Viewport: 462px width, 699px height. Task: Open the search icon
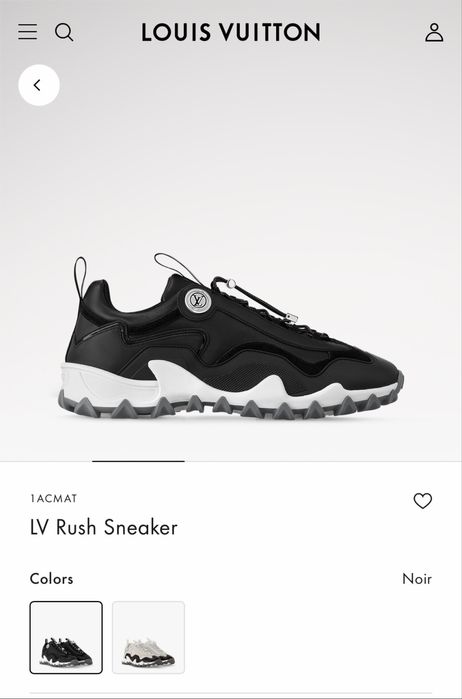tap(64, 33)
